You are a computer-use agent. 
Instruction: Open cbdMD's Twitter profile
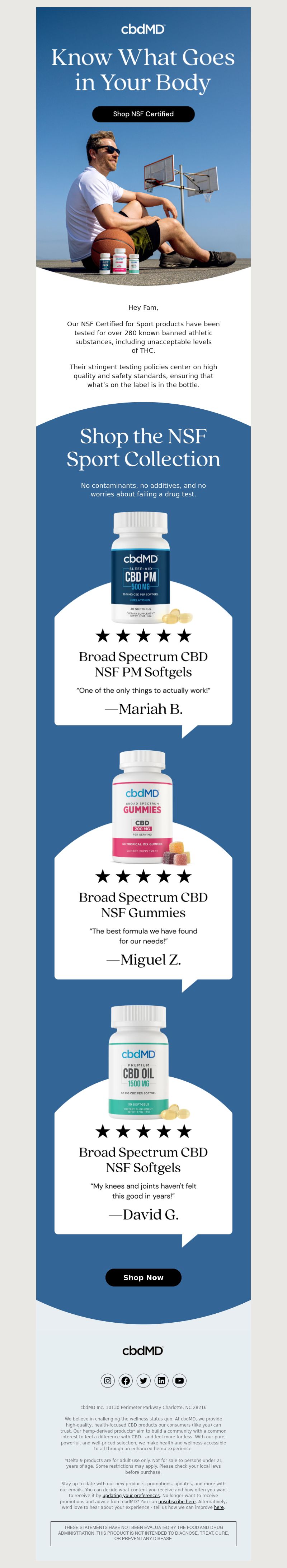[x=143, y=1381]
